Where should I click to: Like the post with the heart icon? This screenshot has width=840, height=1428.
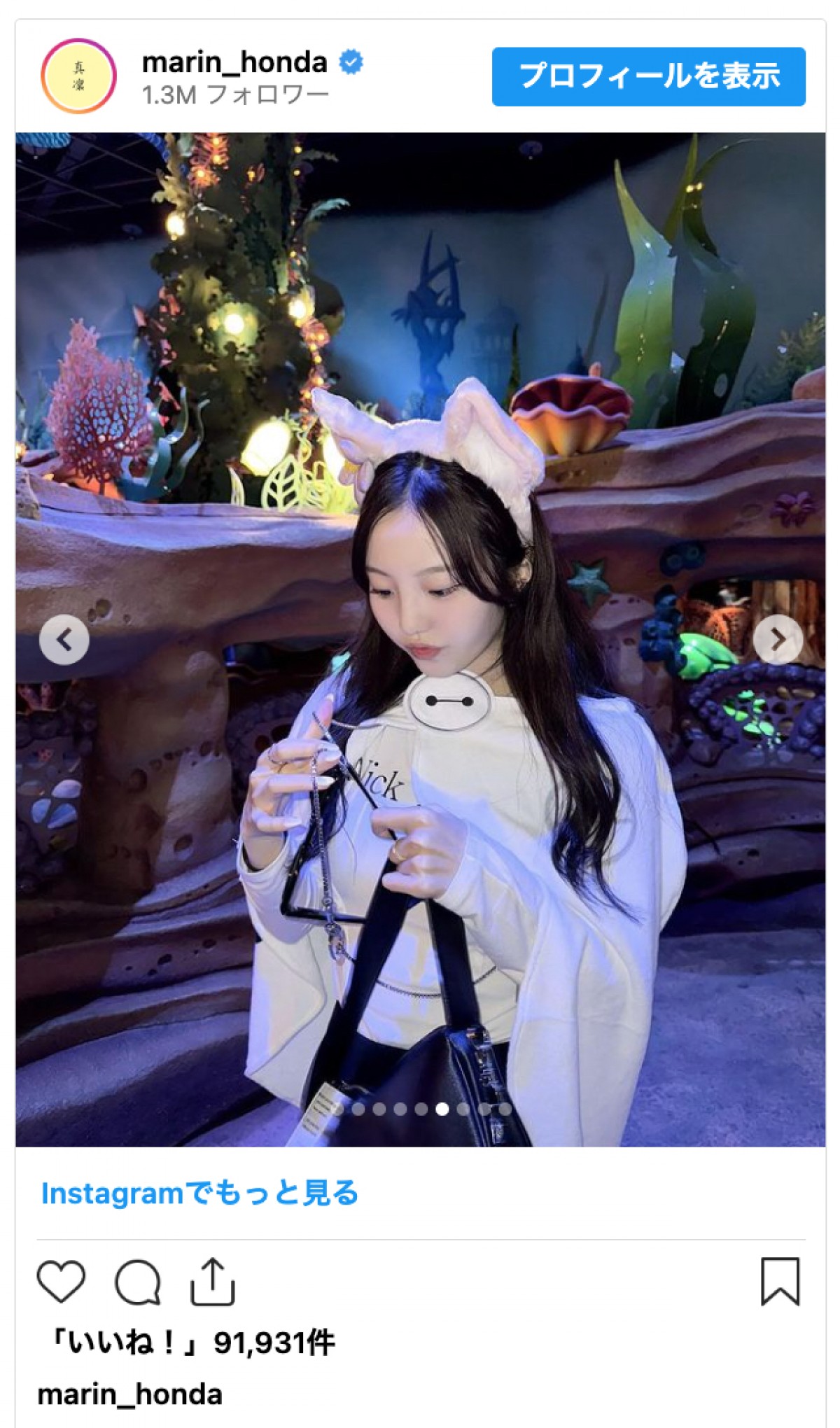point(62,1281)
